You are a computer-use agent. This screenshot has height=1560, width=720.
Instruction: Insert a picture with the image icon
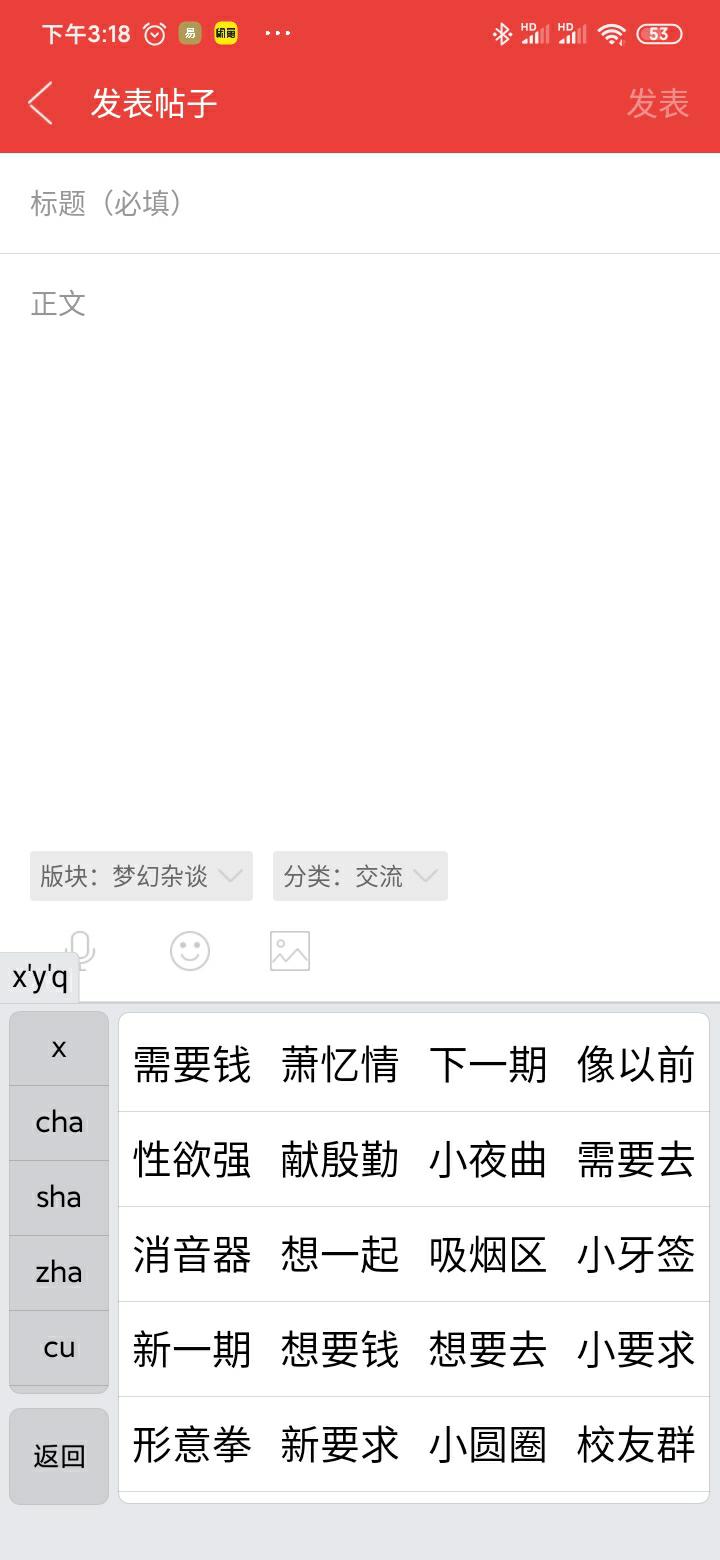(x=290, y=951)
